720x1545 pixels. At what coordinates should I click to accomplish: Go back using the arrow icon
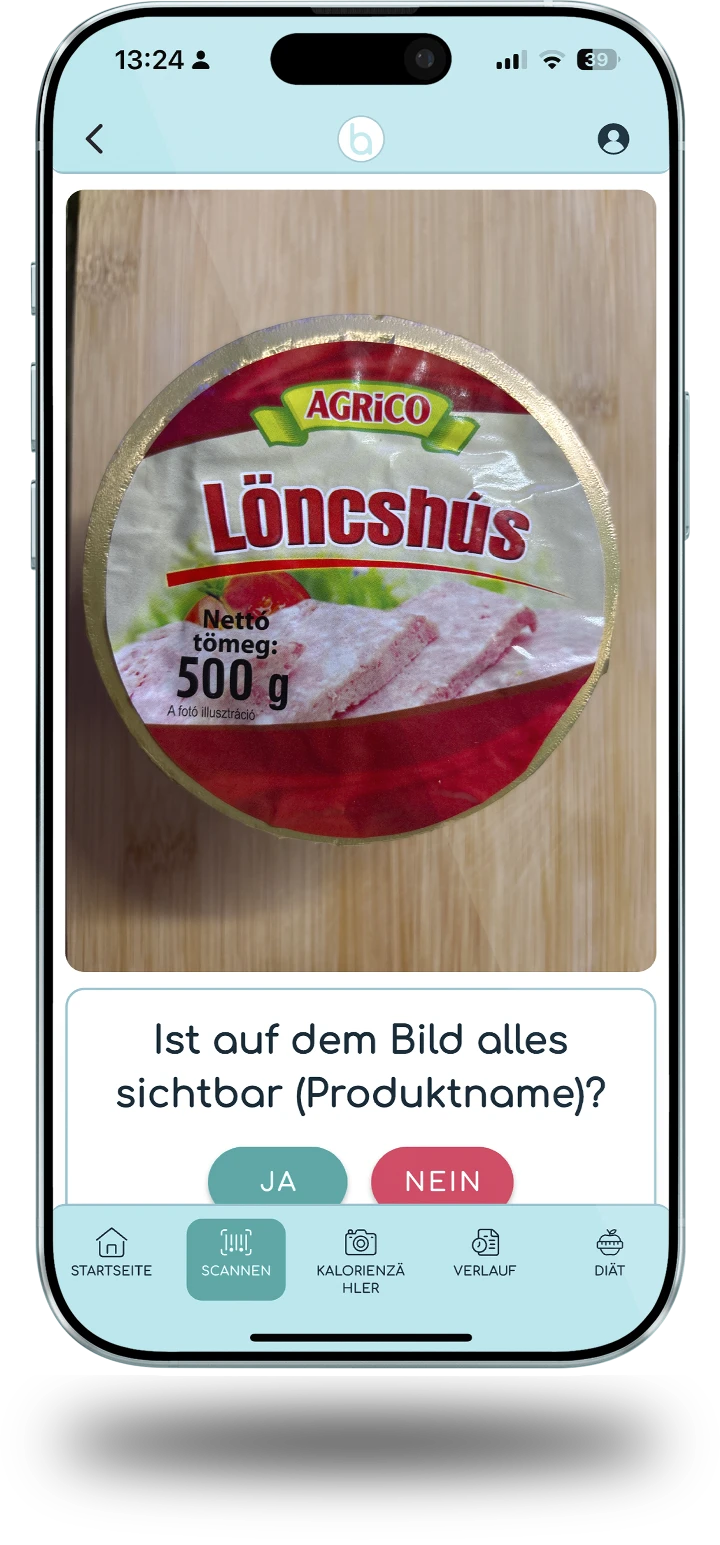click(94, 139)
